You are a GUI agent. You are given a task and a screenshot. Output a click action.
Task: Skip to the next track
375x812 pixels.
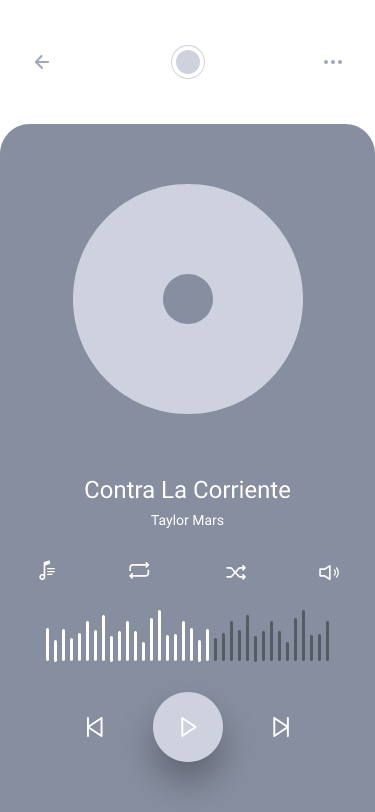(281, 727)
